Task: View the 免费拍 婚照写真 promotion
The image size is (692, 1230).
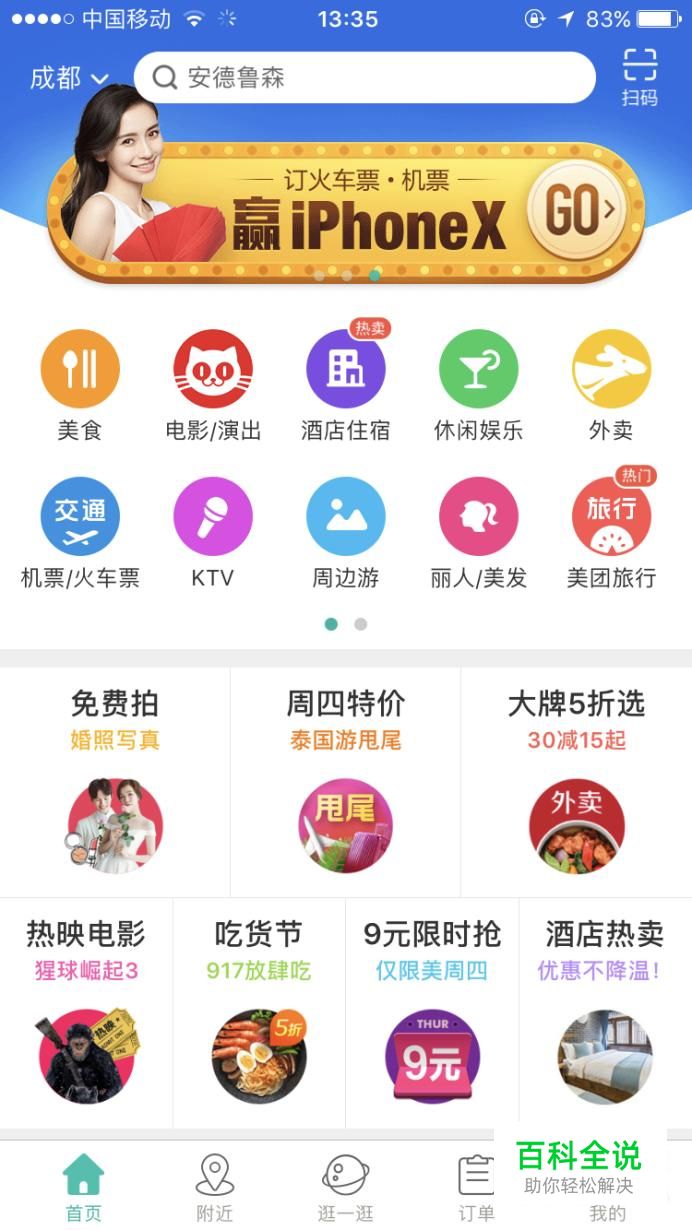Action: click(115, 782)
